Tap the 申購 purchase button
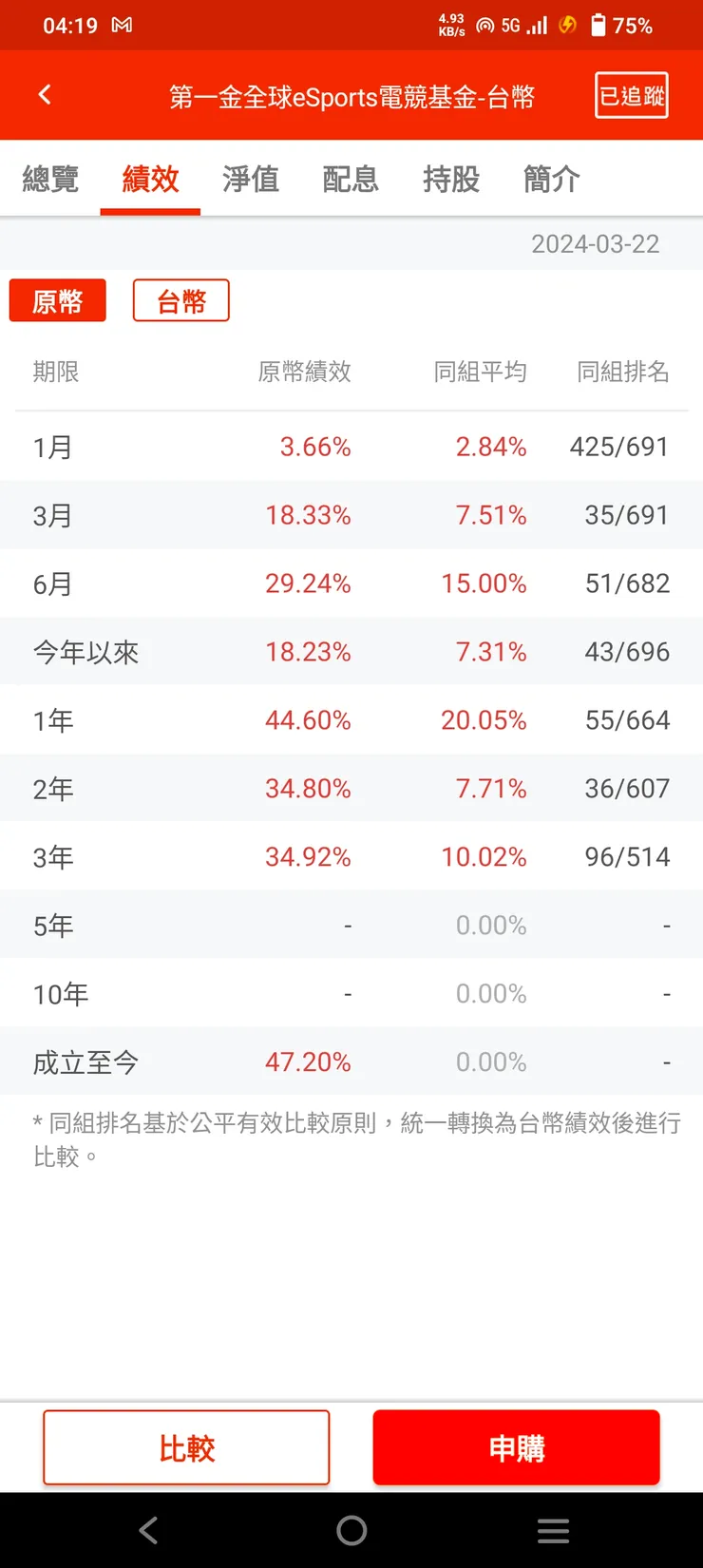Image resolution: width=703 pixels, height=1568 pixels. [x=515, y=1446]
